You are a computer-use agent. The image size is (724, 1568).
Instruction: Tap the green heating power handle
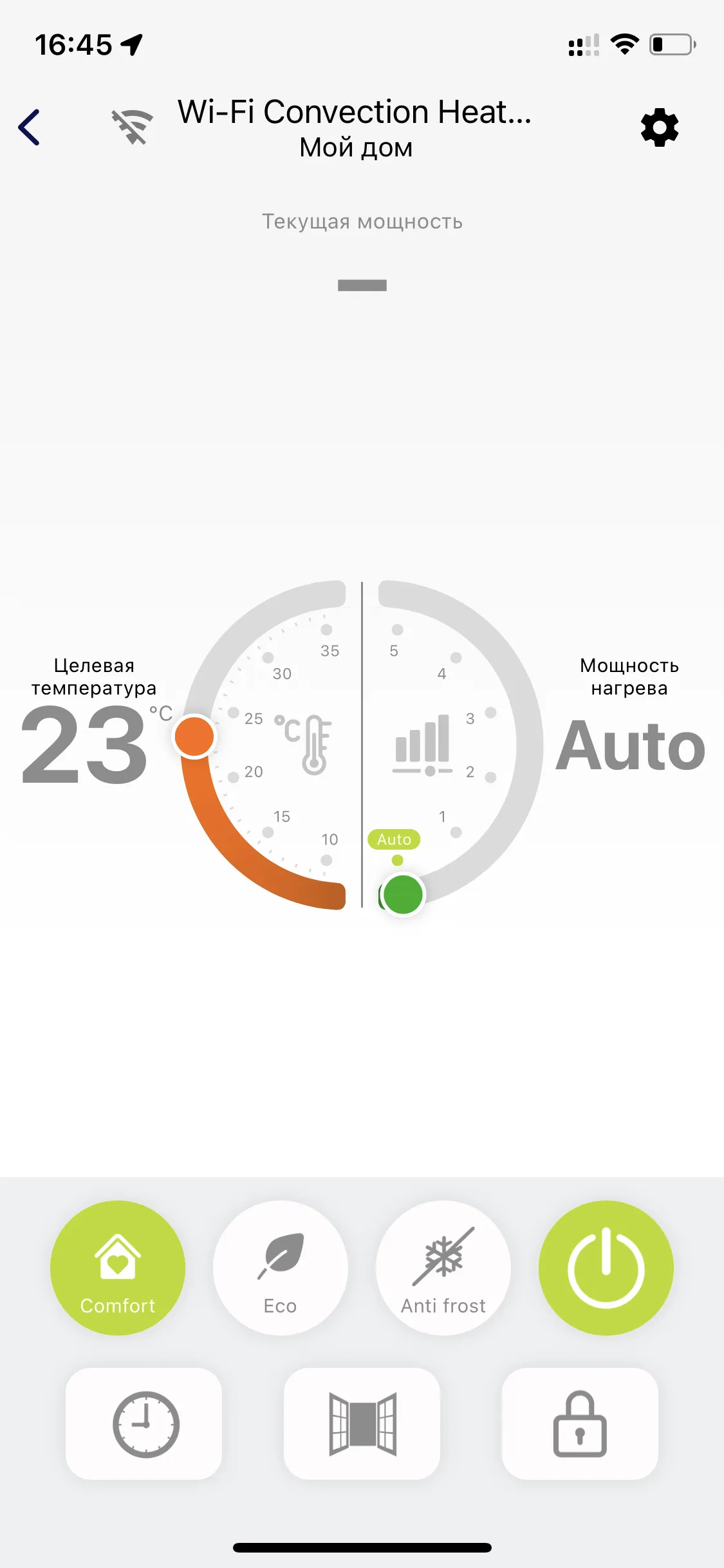pos(403,894)
